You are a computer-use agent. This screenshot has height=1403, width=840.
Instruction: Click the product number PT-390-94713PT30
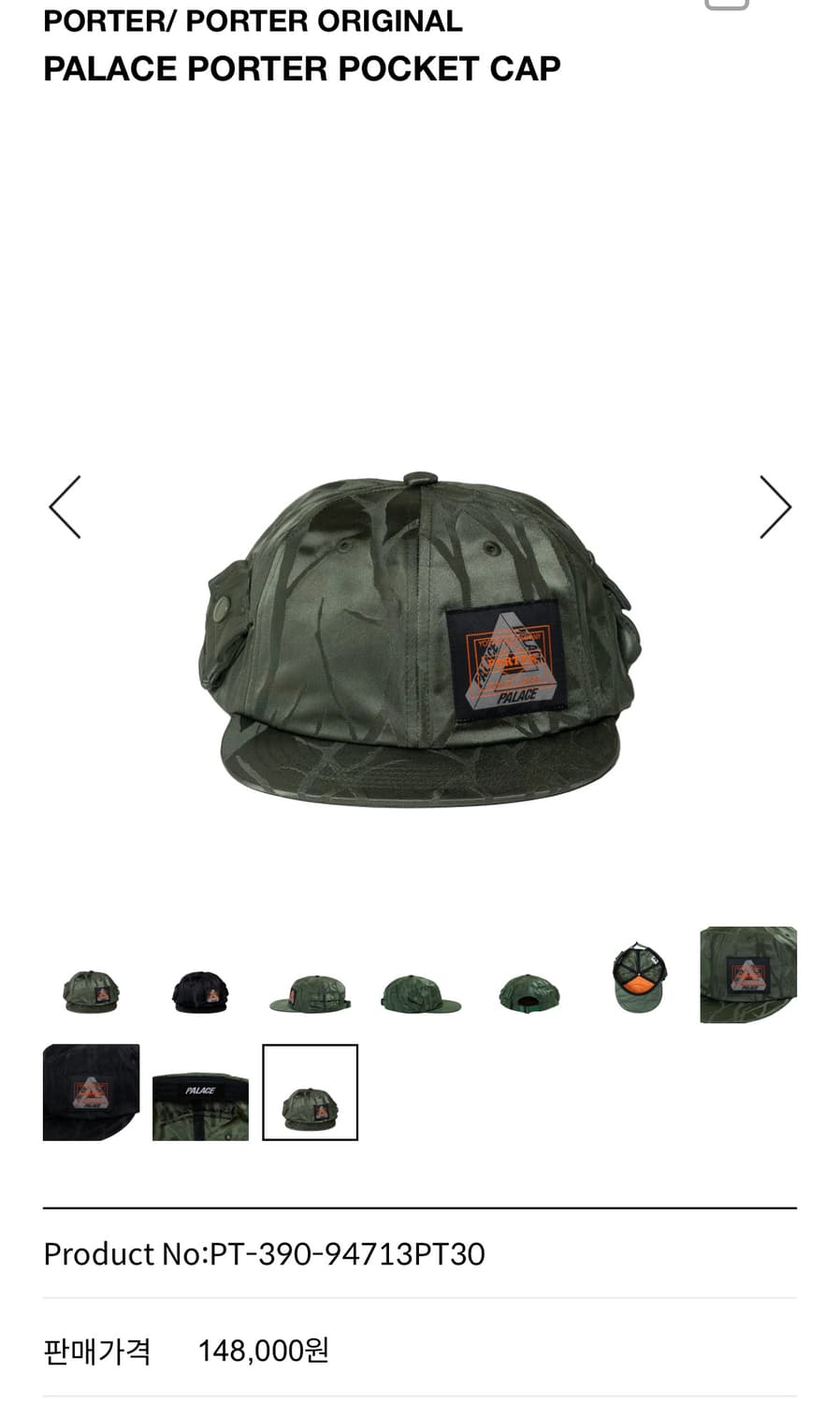coord(263,1253)
